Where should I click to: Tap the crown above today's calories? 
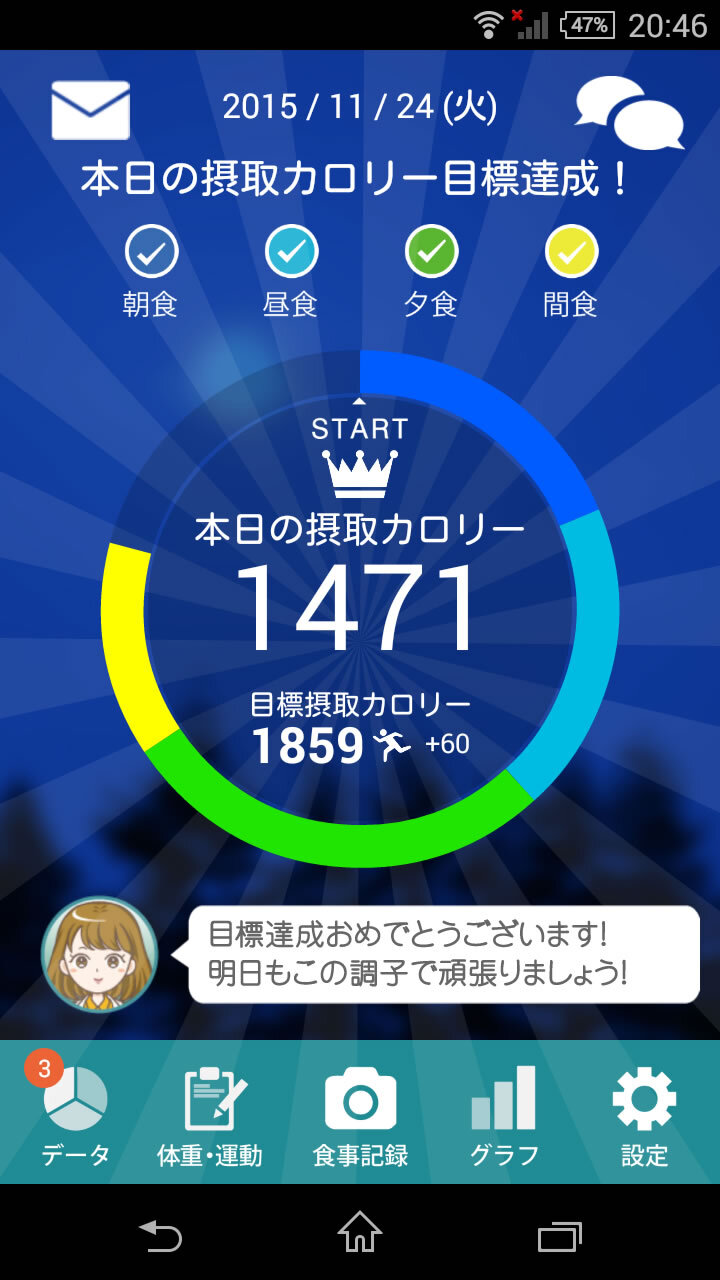click(360, 470)
